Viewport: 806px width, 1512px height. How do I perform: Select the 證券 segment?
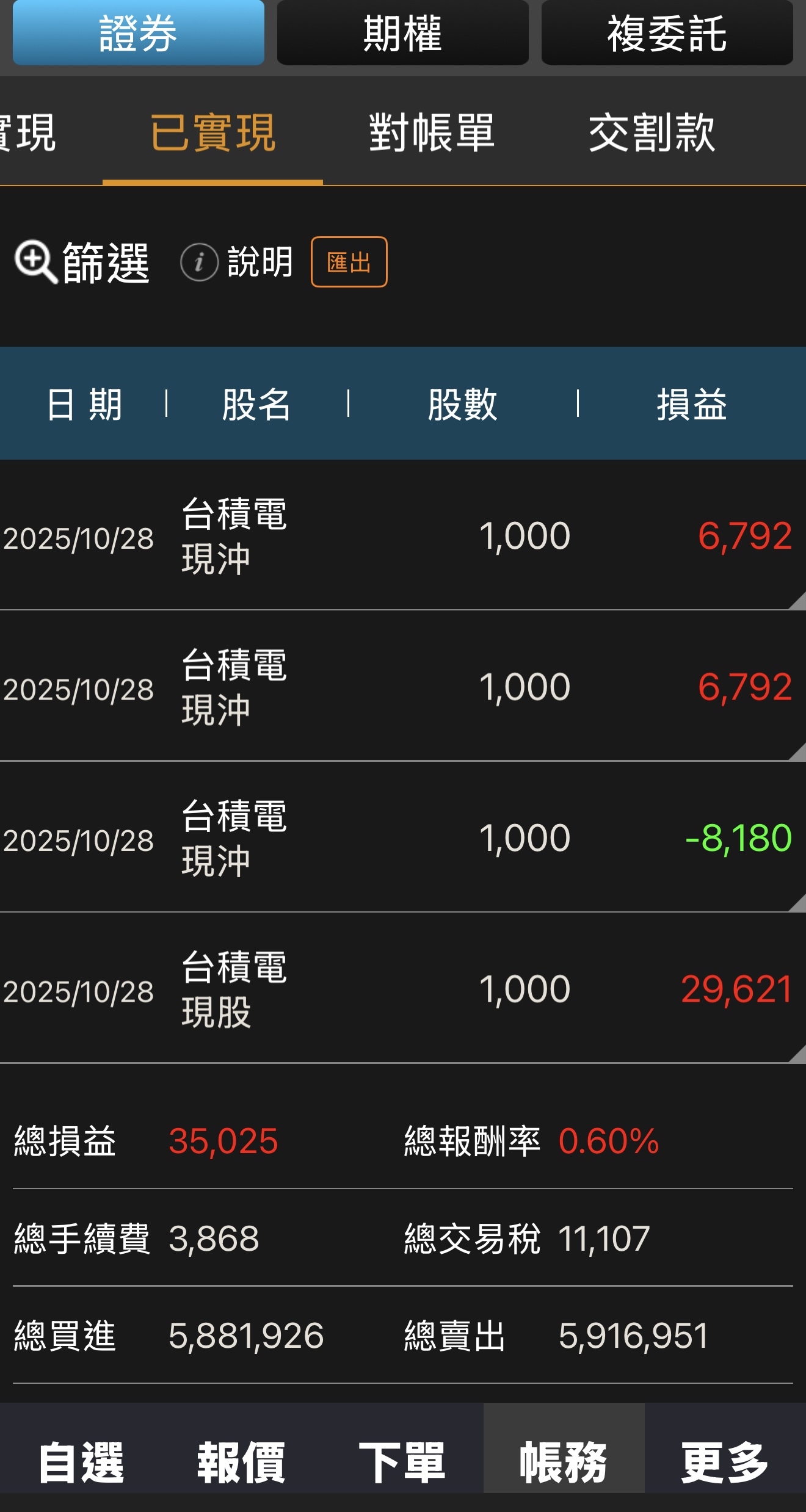point(139,33)
